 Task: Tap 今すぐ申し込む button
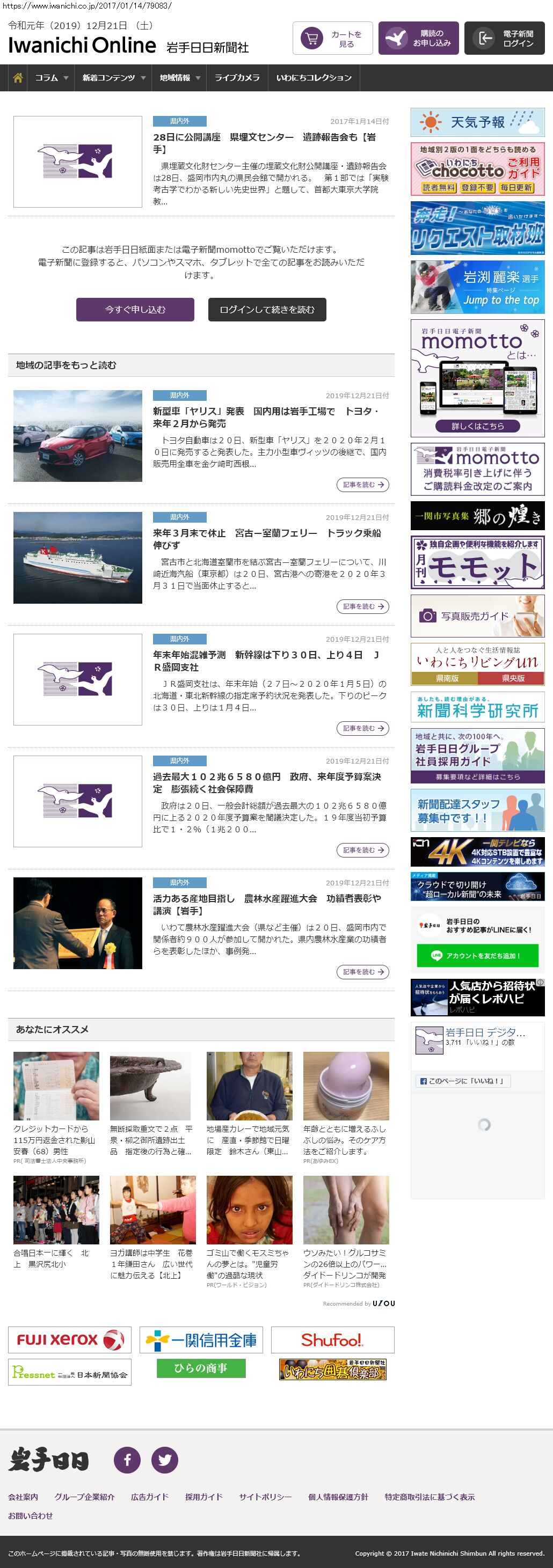pyautogui.click(x=135, y=309)
